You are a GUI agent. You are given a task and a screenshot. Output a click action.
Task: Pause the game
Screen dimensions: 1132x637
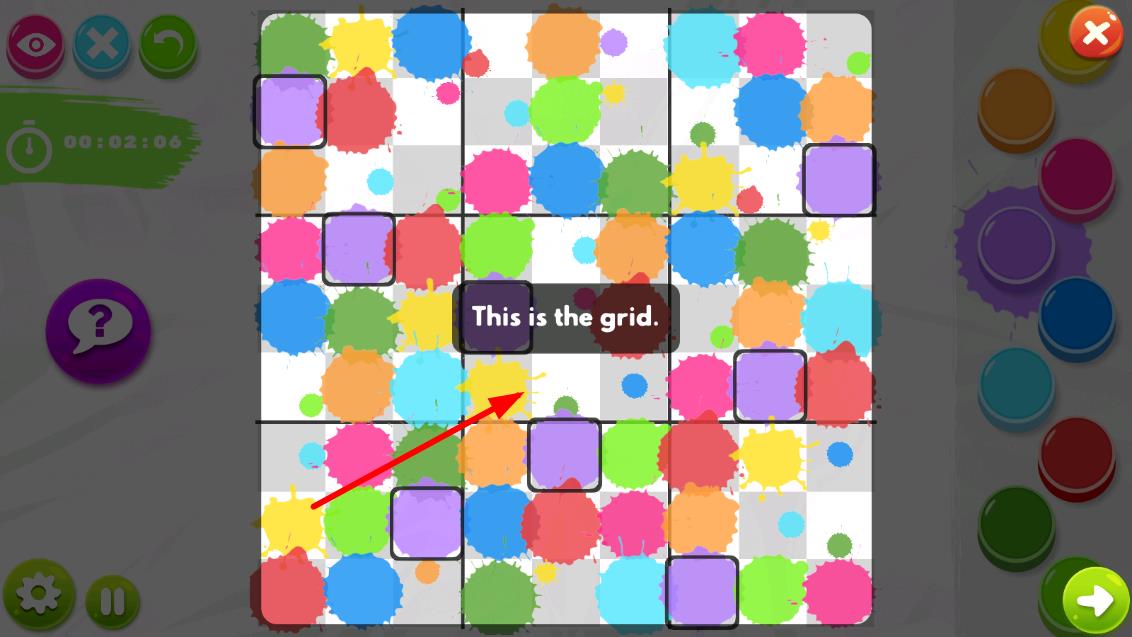click(112, 601)
